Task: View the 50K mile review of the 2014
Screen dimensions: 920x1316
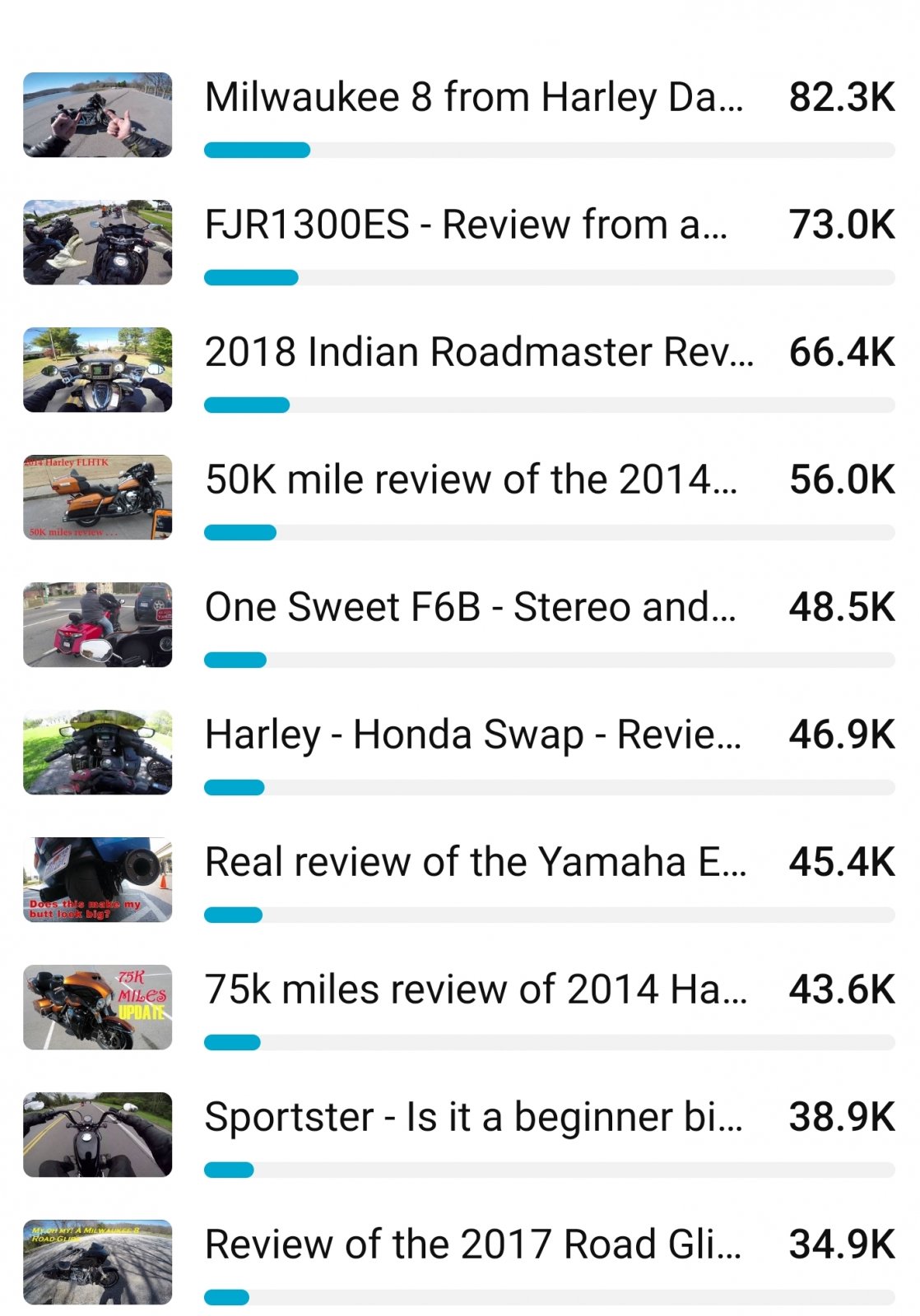Action: pos(471,480)
